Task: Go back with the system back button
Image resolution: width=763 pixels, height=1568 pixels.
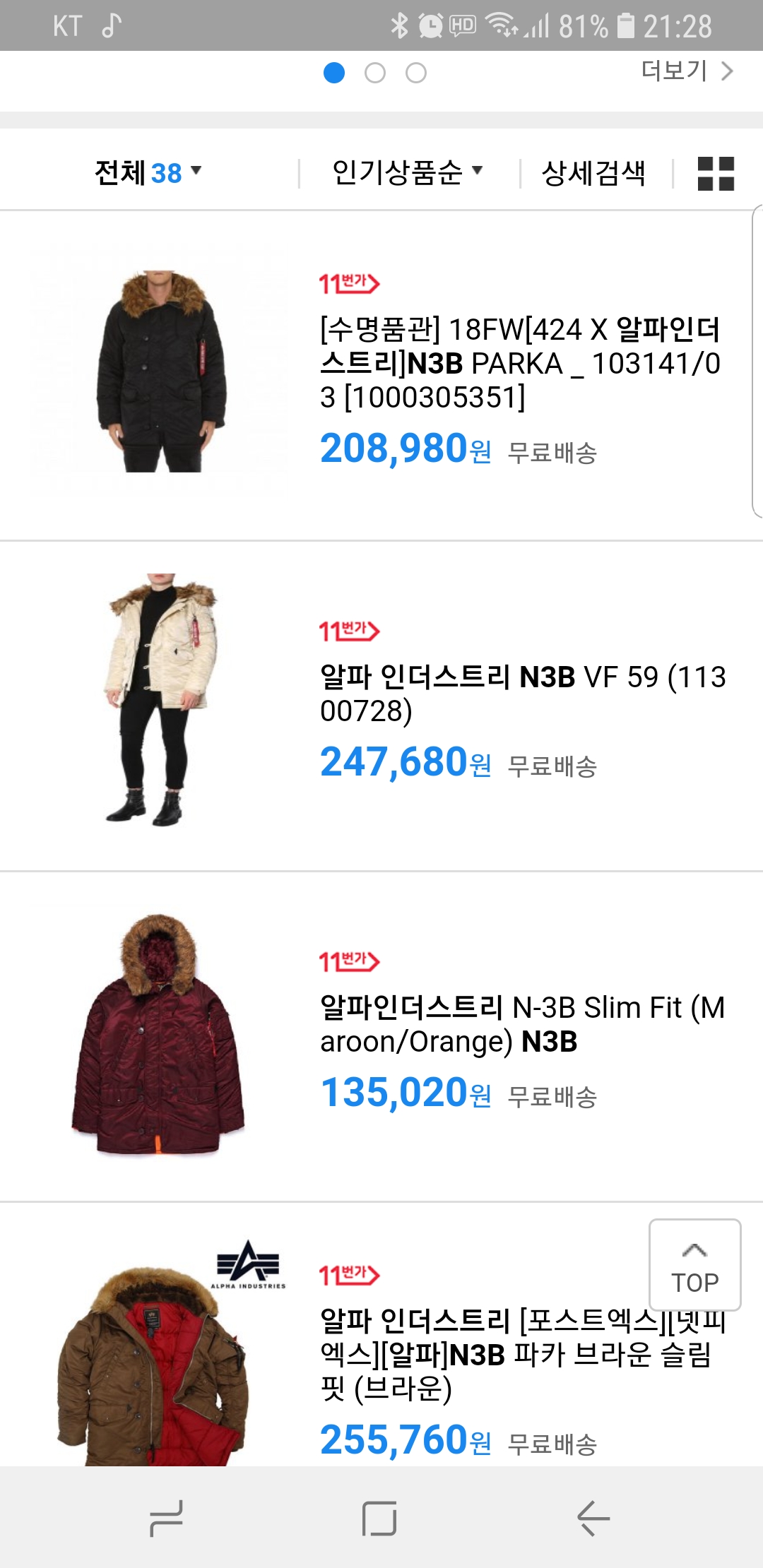Action: pos(593,1518)
